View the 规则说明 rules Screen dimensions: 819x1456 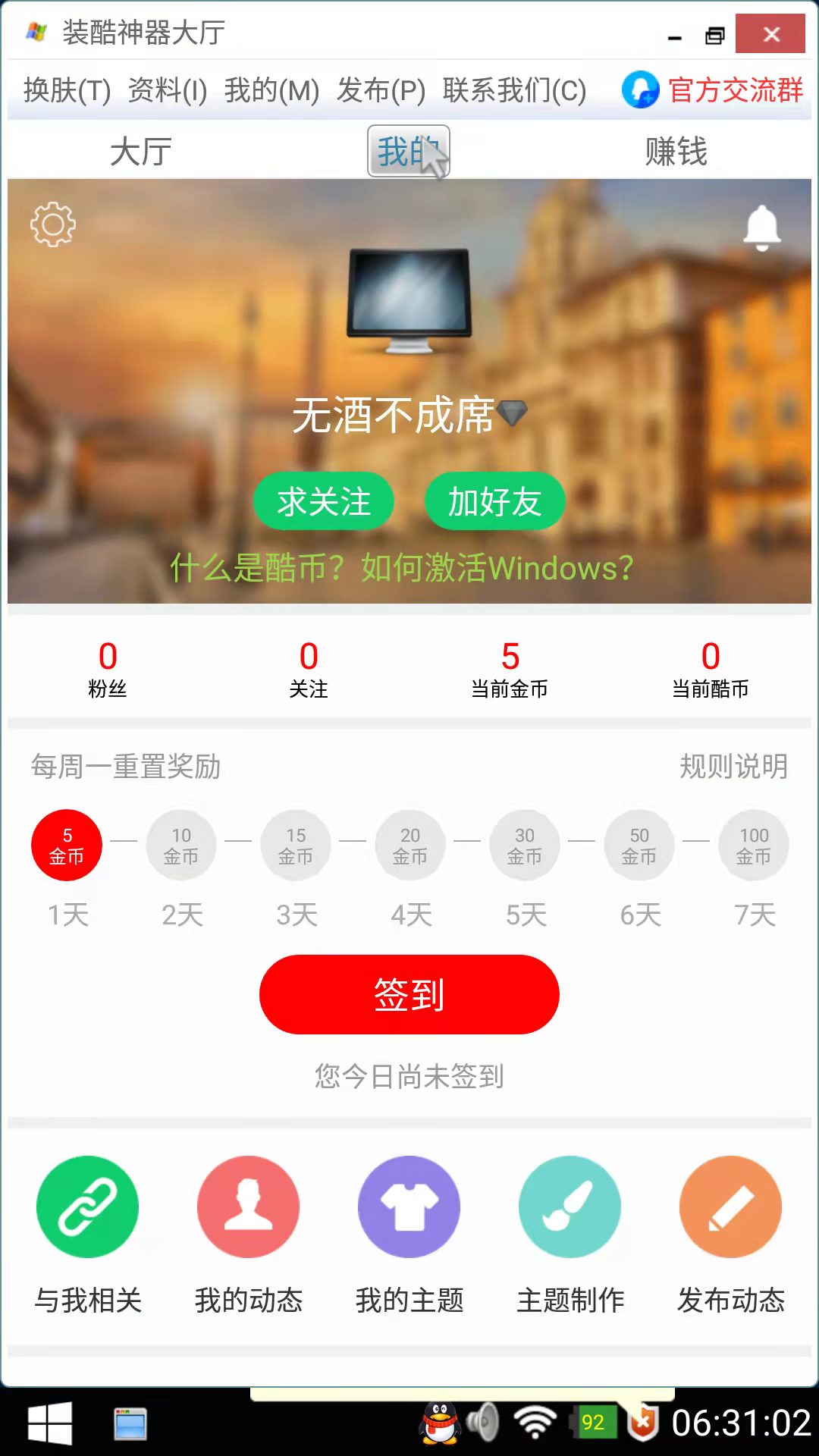(x=733, y=766)
